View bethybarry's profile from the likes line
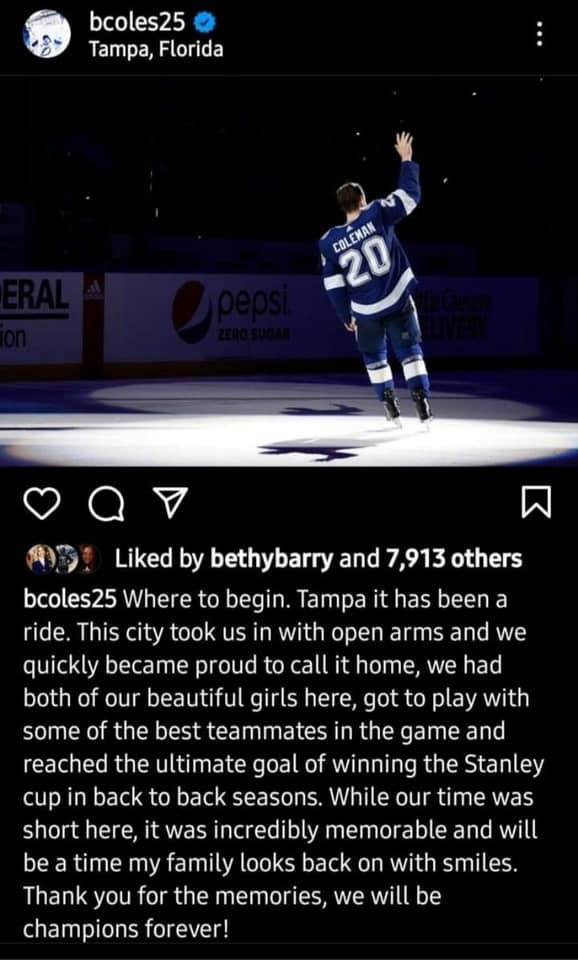This screenshot has height=960, width=578. (272, 558)
